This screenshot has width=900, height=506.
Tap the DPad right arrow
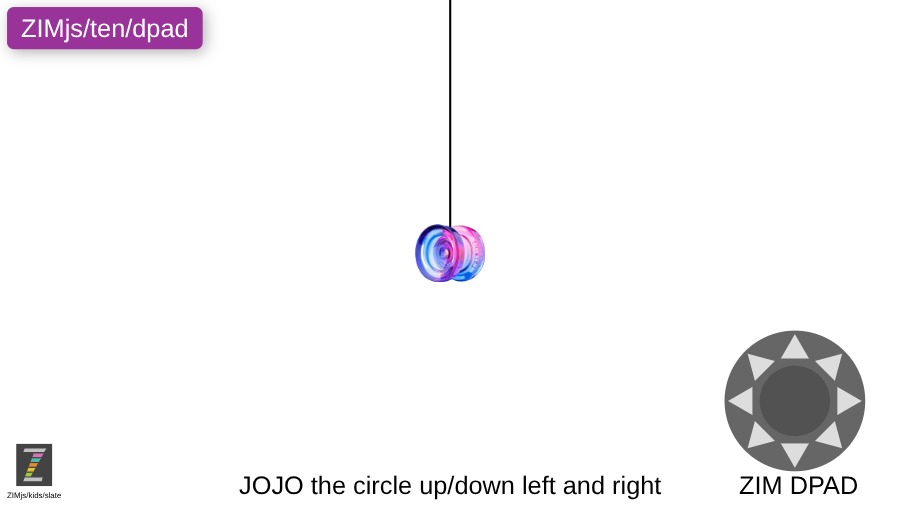[x=848, y=401]
